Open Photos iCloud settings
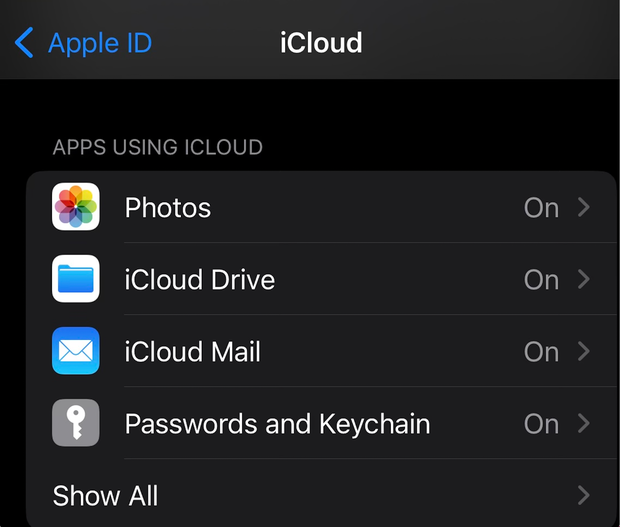Screen dimensions: 620x527 point(320,208)
